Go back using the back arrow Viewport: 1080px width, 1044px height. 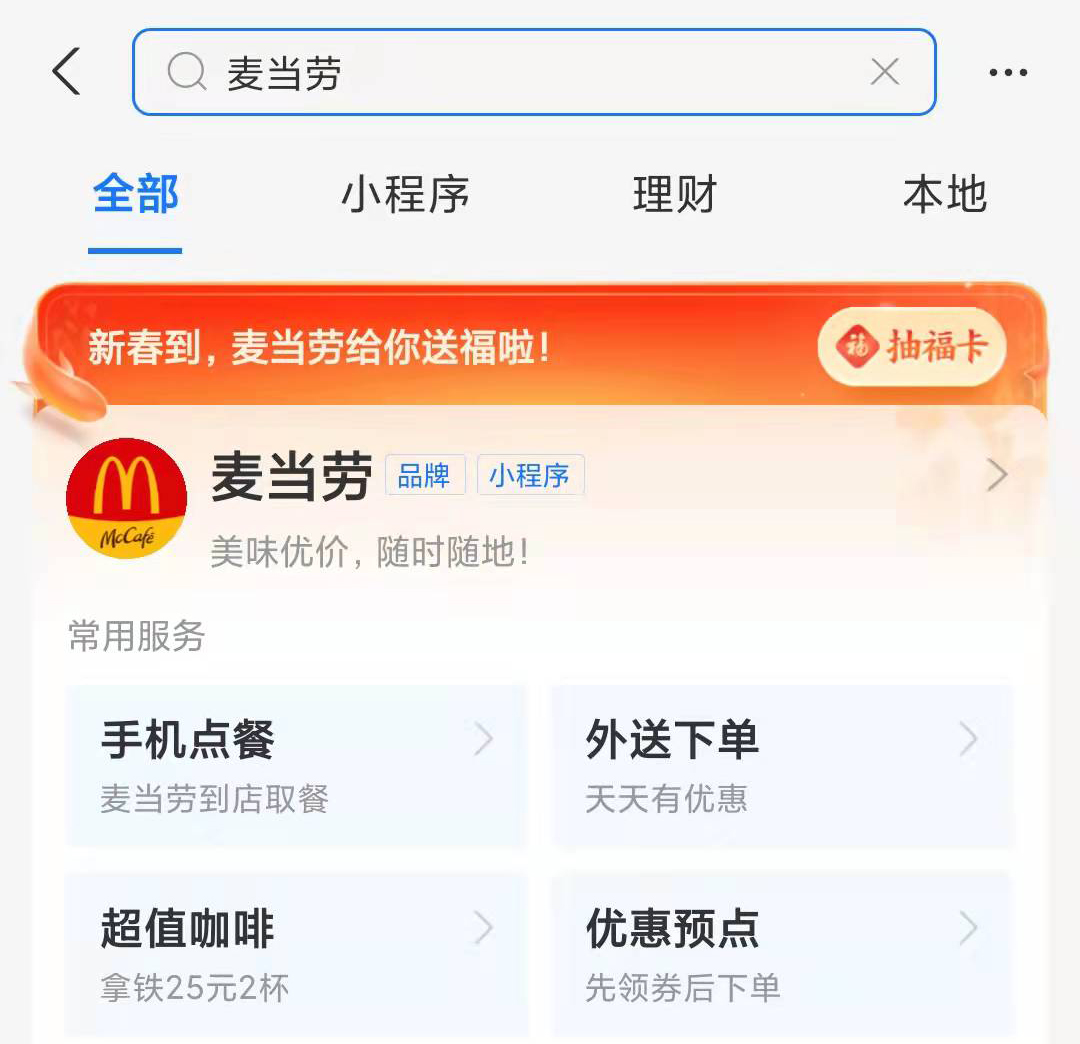coord(66,72)
